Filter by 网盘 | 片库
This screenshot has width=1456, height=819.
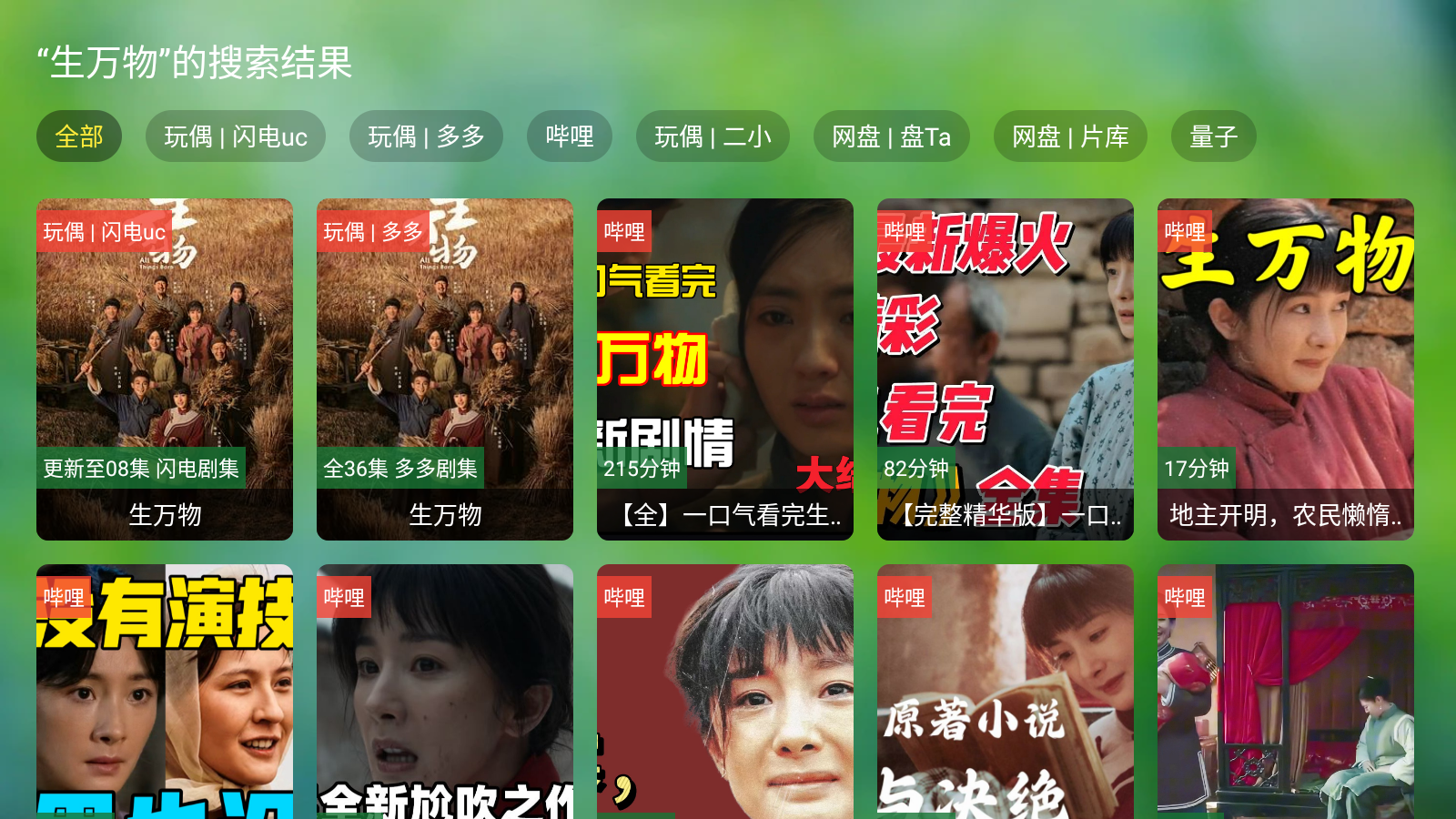[1070, 136]
